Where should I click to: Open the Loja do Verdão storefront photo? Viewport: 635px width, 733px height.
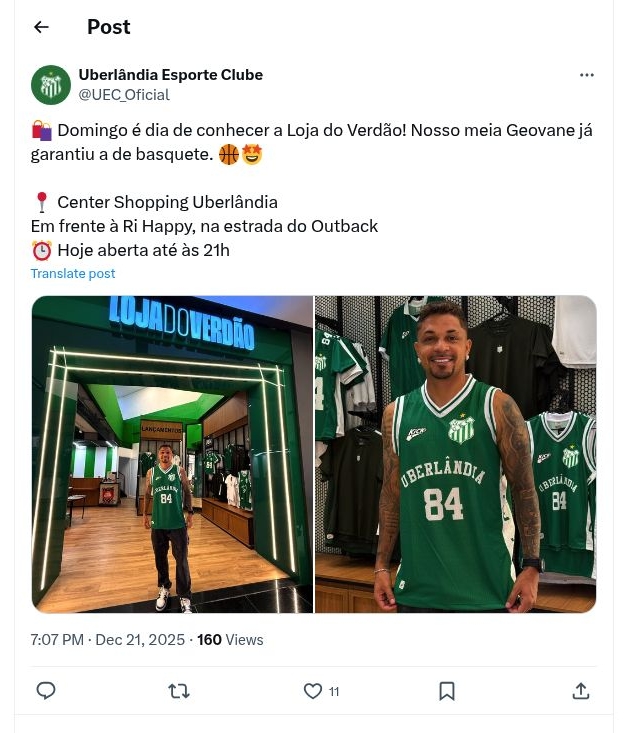tap(172, 454)
